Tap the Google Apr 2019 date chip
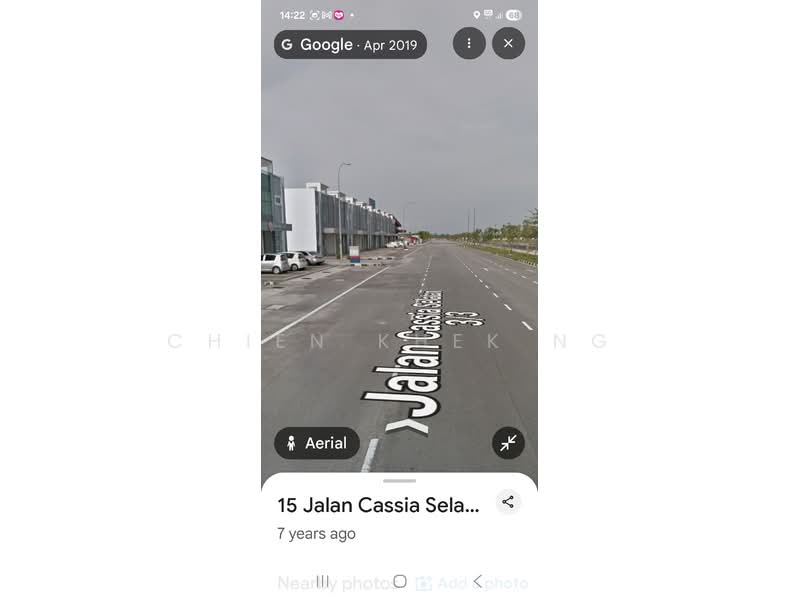The image size is (800, 600). 350,44
